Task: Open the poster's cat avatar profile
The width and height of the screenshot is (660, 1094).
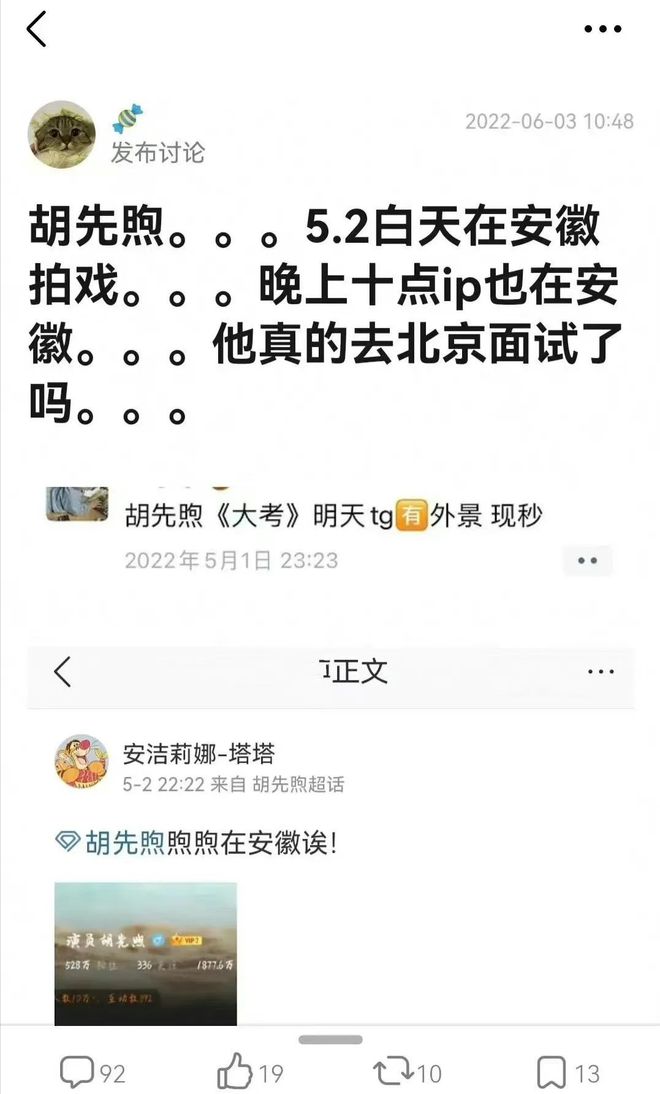Action: pos(62,134)
